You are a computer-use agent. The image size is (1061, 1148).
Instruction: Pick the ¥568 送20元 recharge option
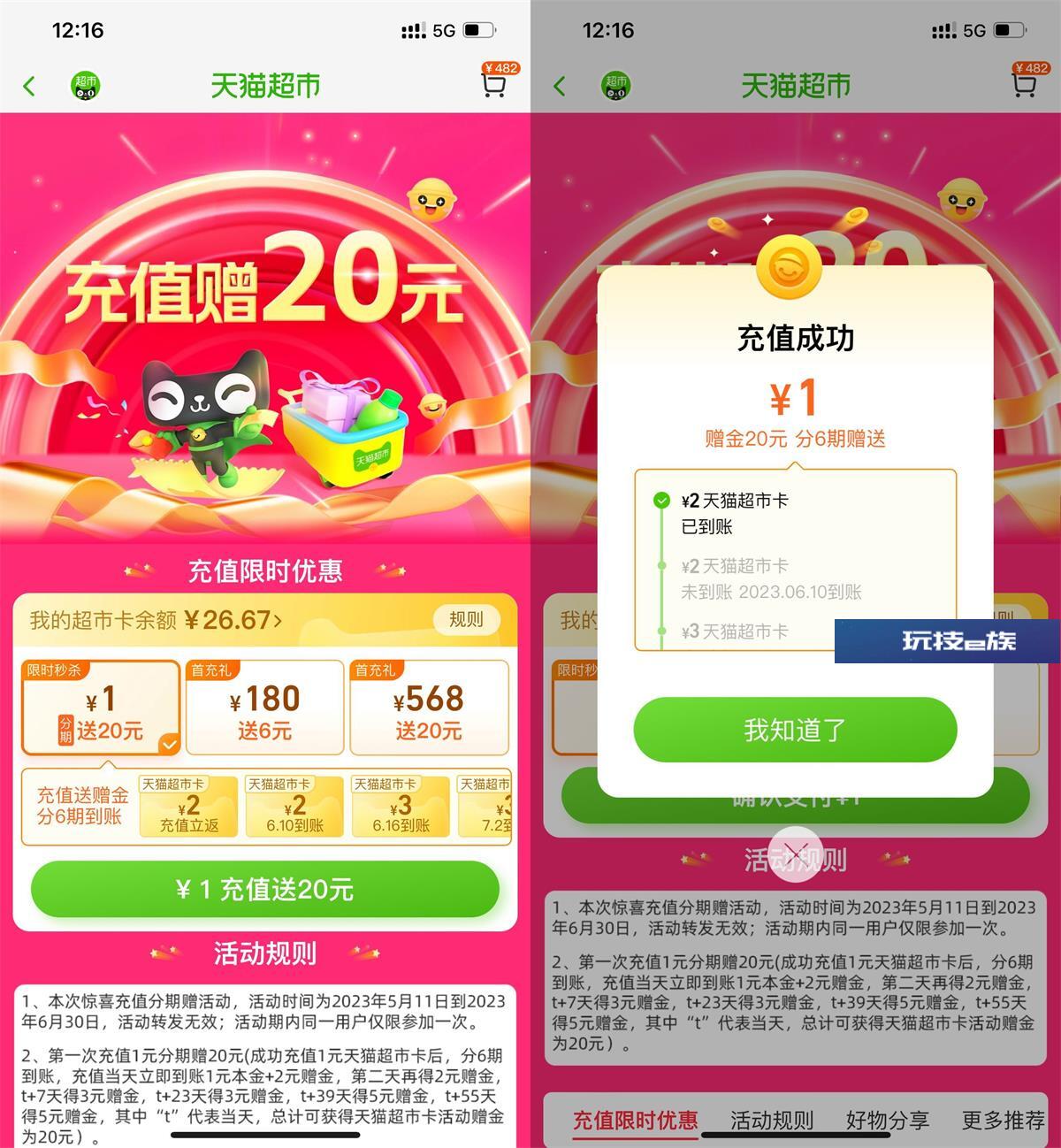[429, 708]
